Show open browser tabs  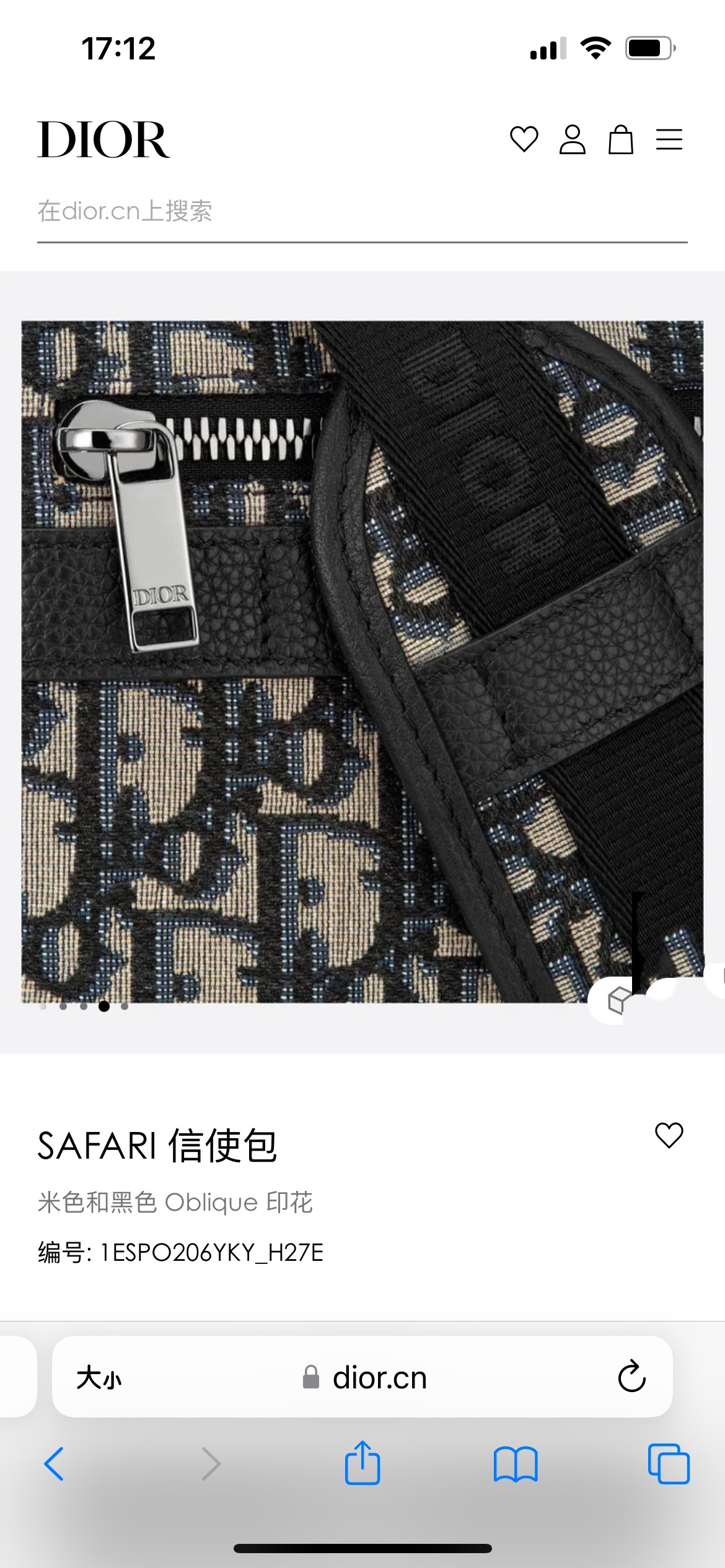tap(669, 1464)
